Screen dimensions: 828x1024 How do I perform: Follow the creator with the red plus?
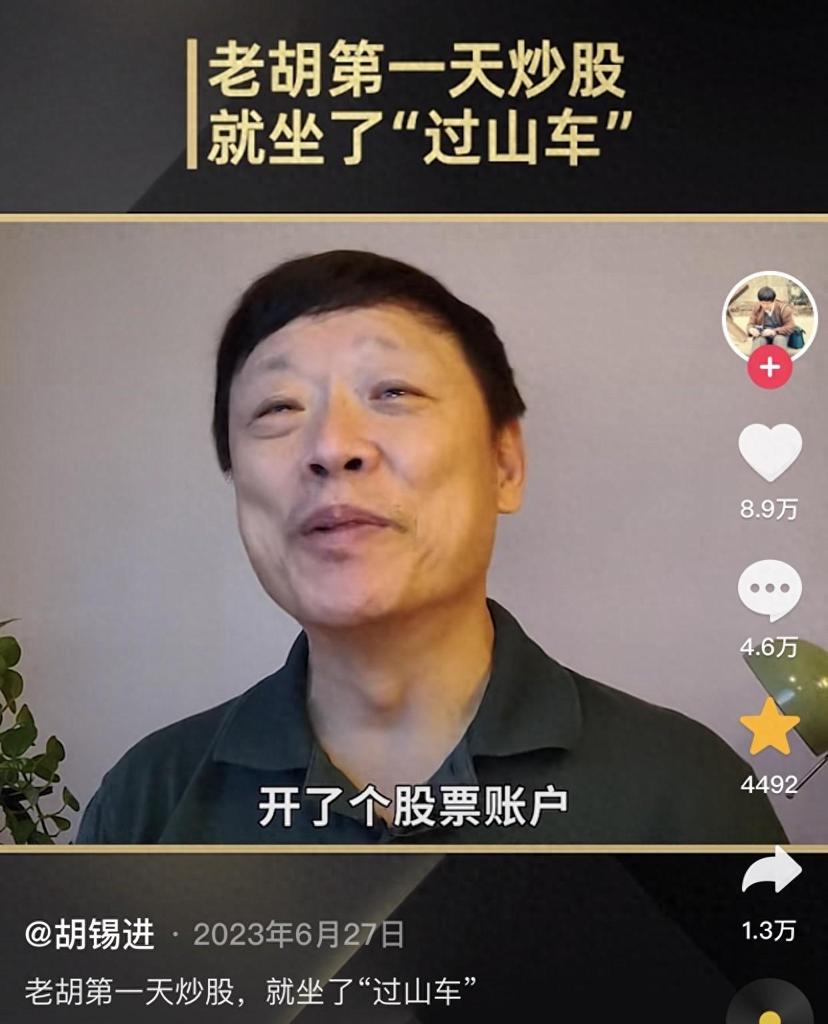[769, 368]
